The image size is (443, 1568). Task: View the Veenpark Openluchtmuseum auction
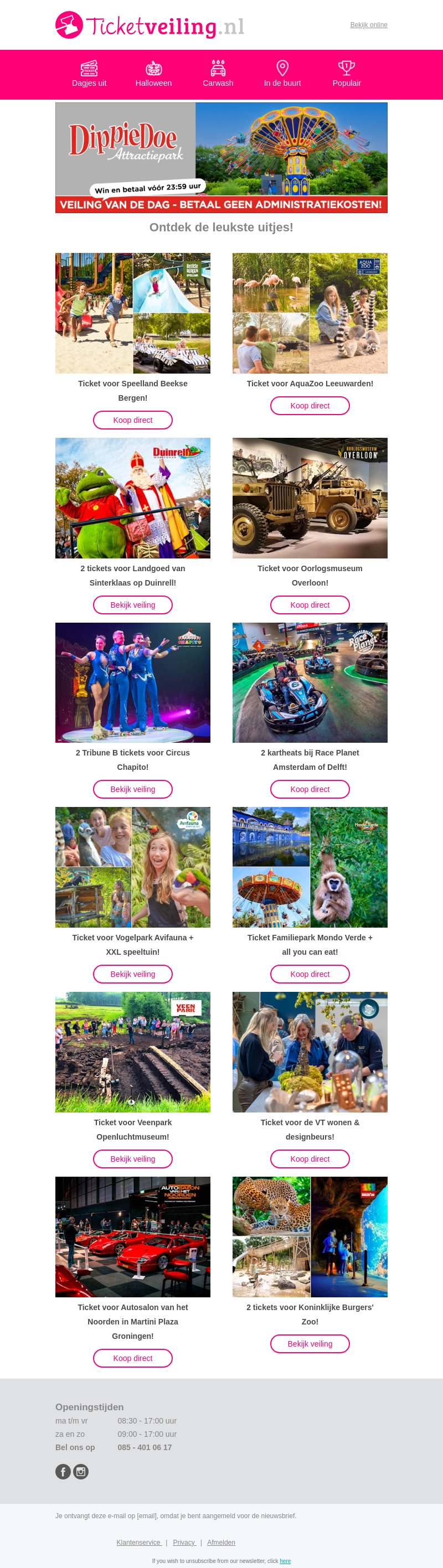coord(133,1159)
